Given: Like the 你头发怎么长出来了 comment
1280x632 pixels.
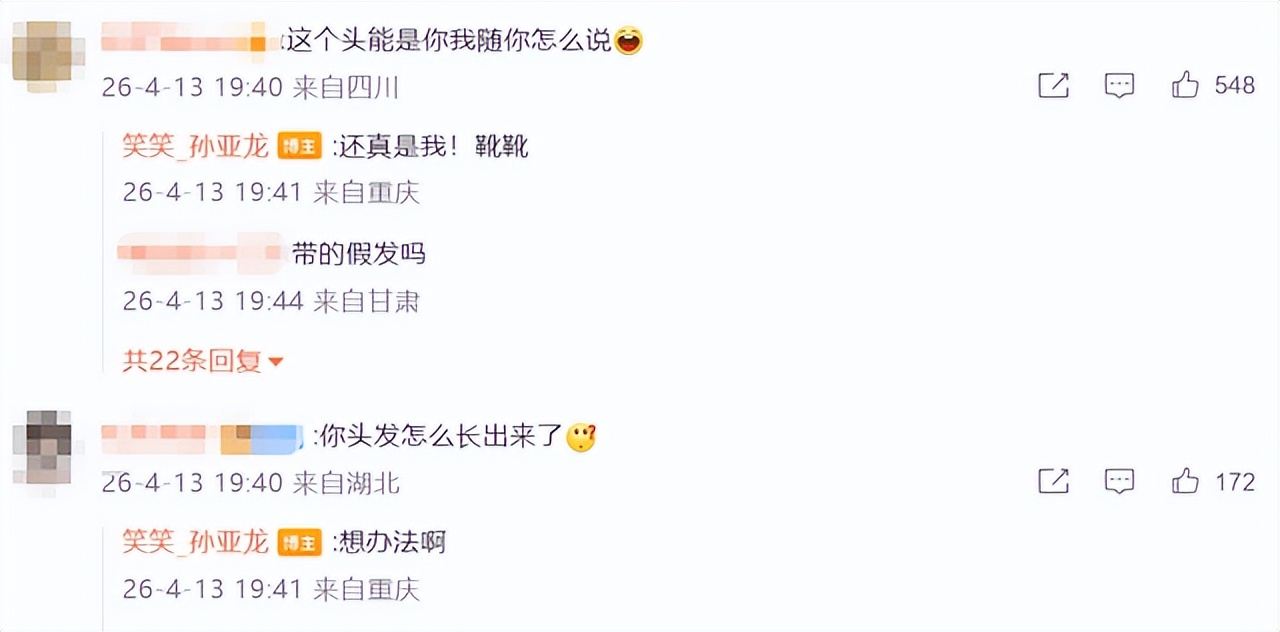Looking at the screenshot, I should coord(1186,482).
